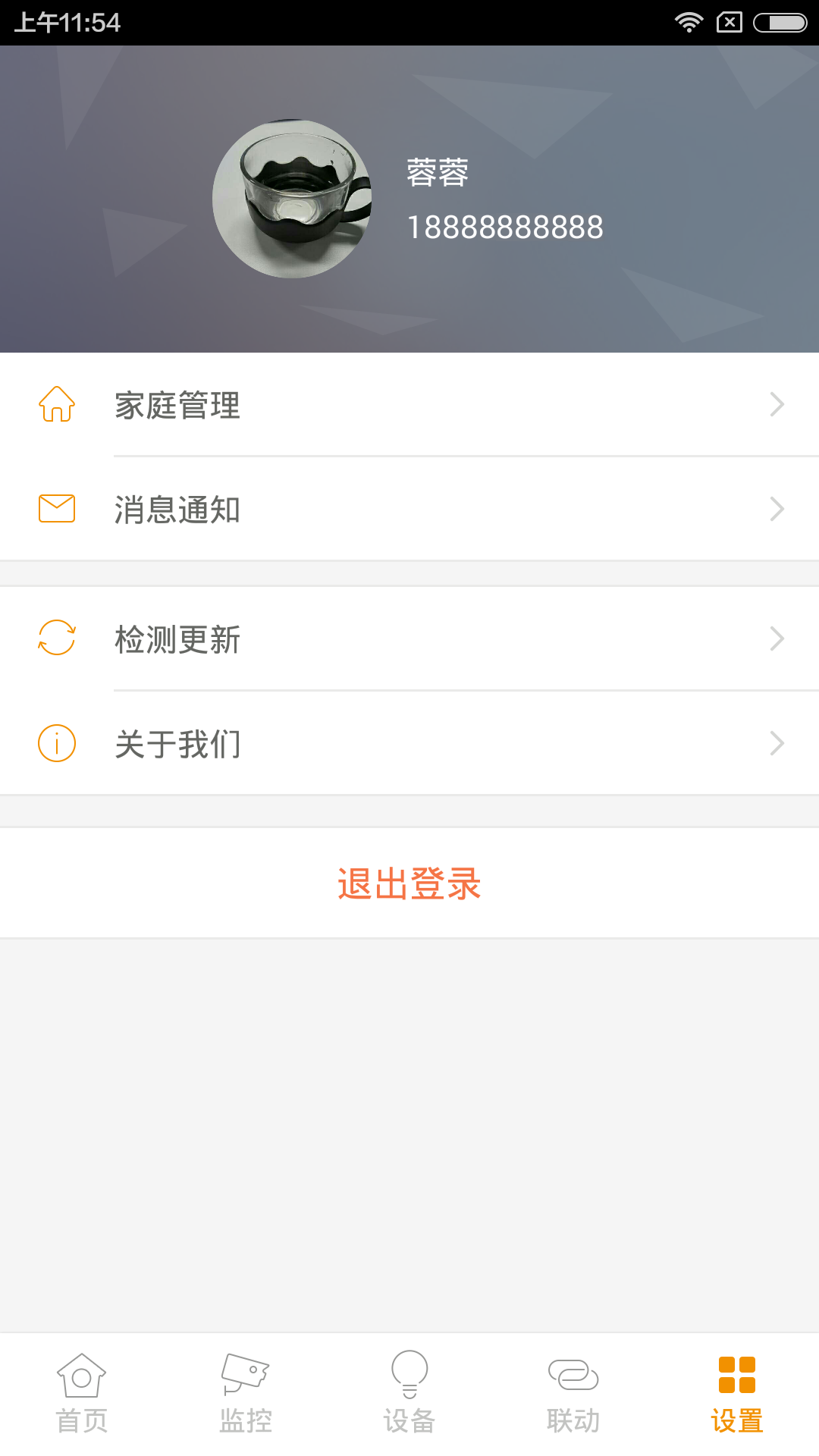Tap the cup profile avatar
The image size is (819, 1456).
pos(292,199)
